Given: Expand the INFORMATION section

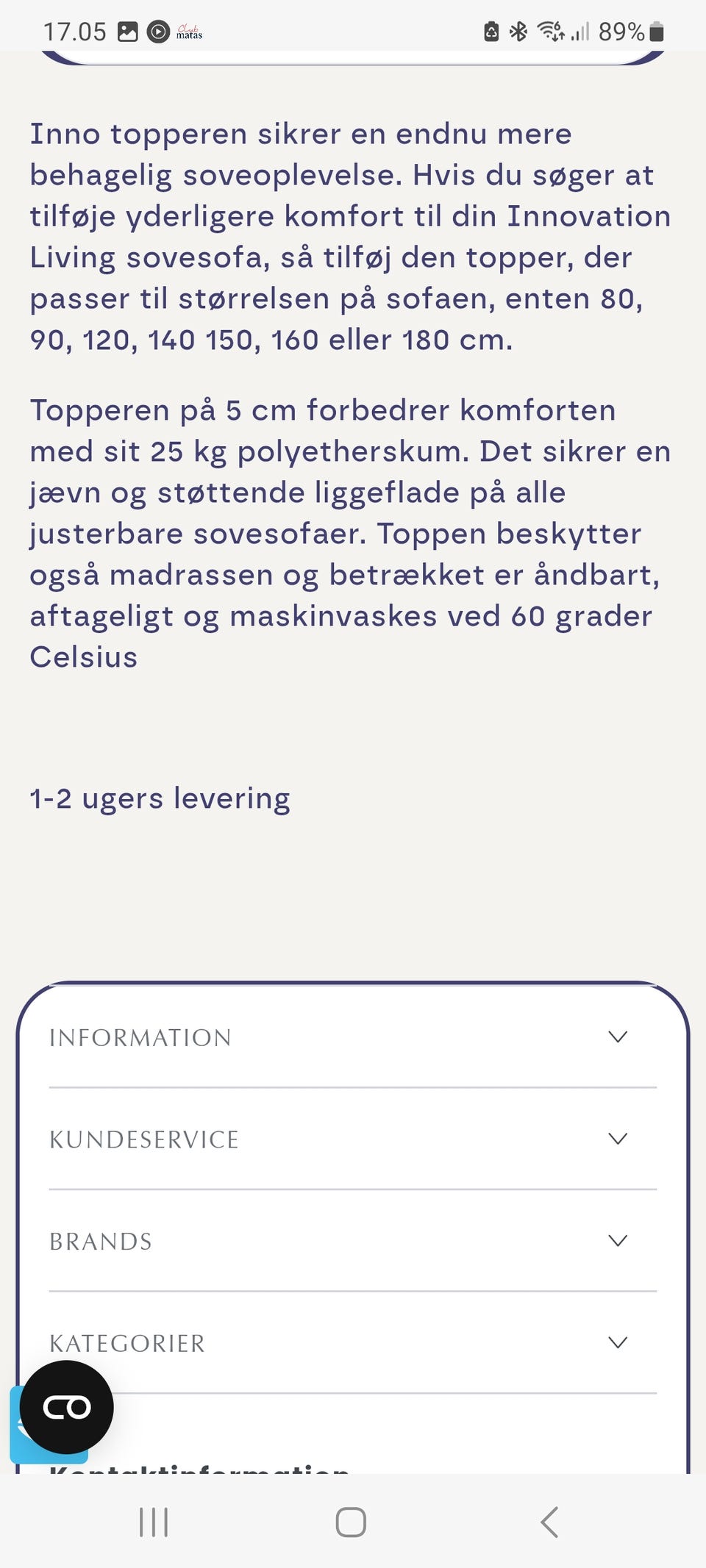Looking at the screenshot, I should pyautogui.click(x=352, y=1037).
